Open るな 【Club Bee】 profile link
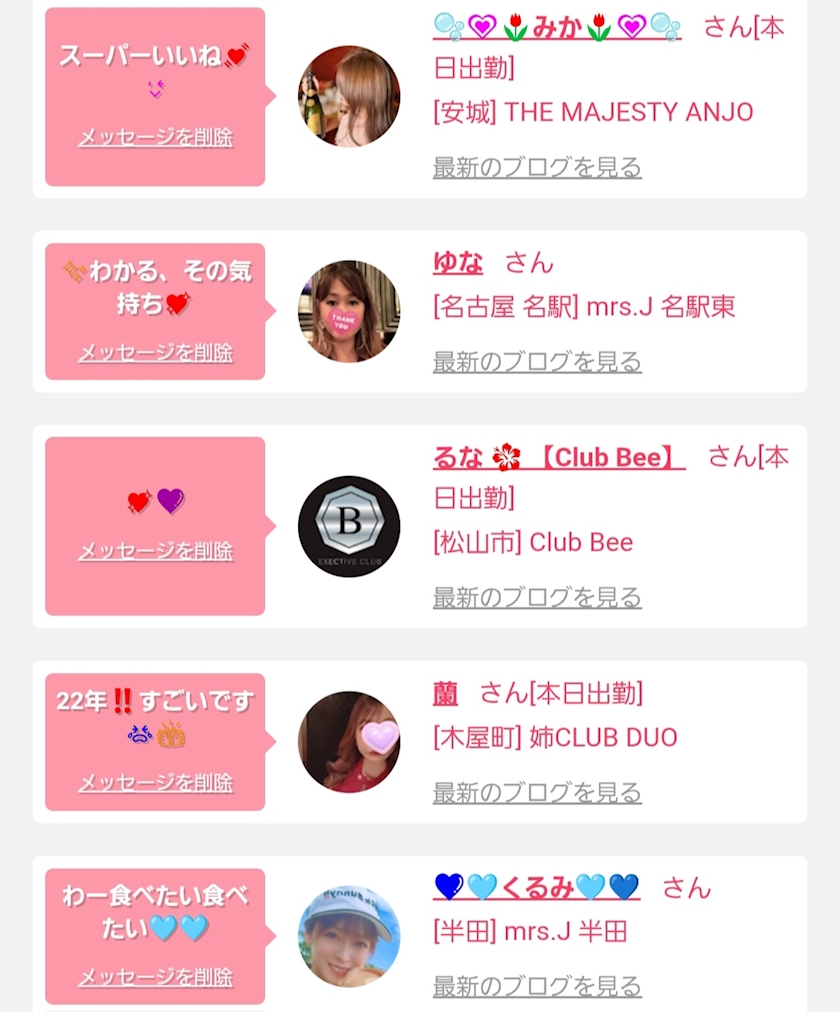 click(x=559, y=458)
